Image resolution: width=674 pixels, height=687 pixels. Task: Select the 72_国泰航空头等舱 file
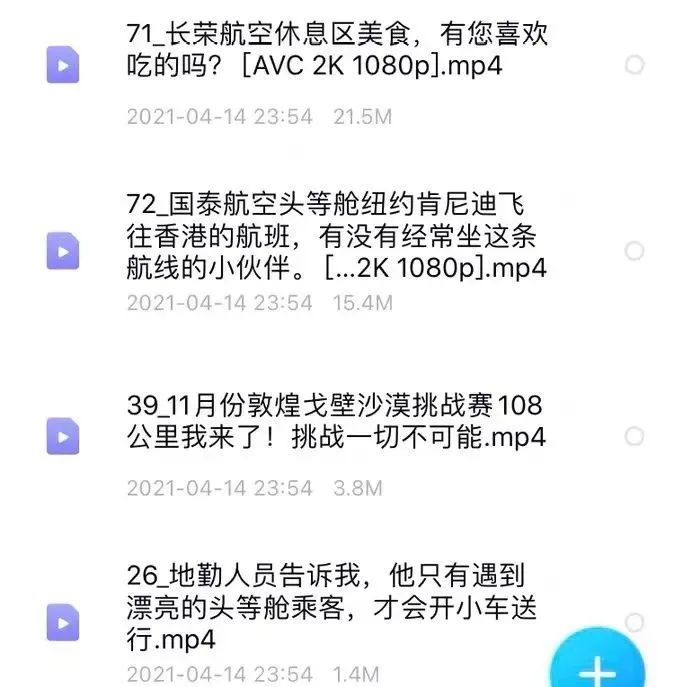pyautogui.click(x=634, y=250)
